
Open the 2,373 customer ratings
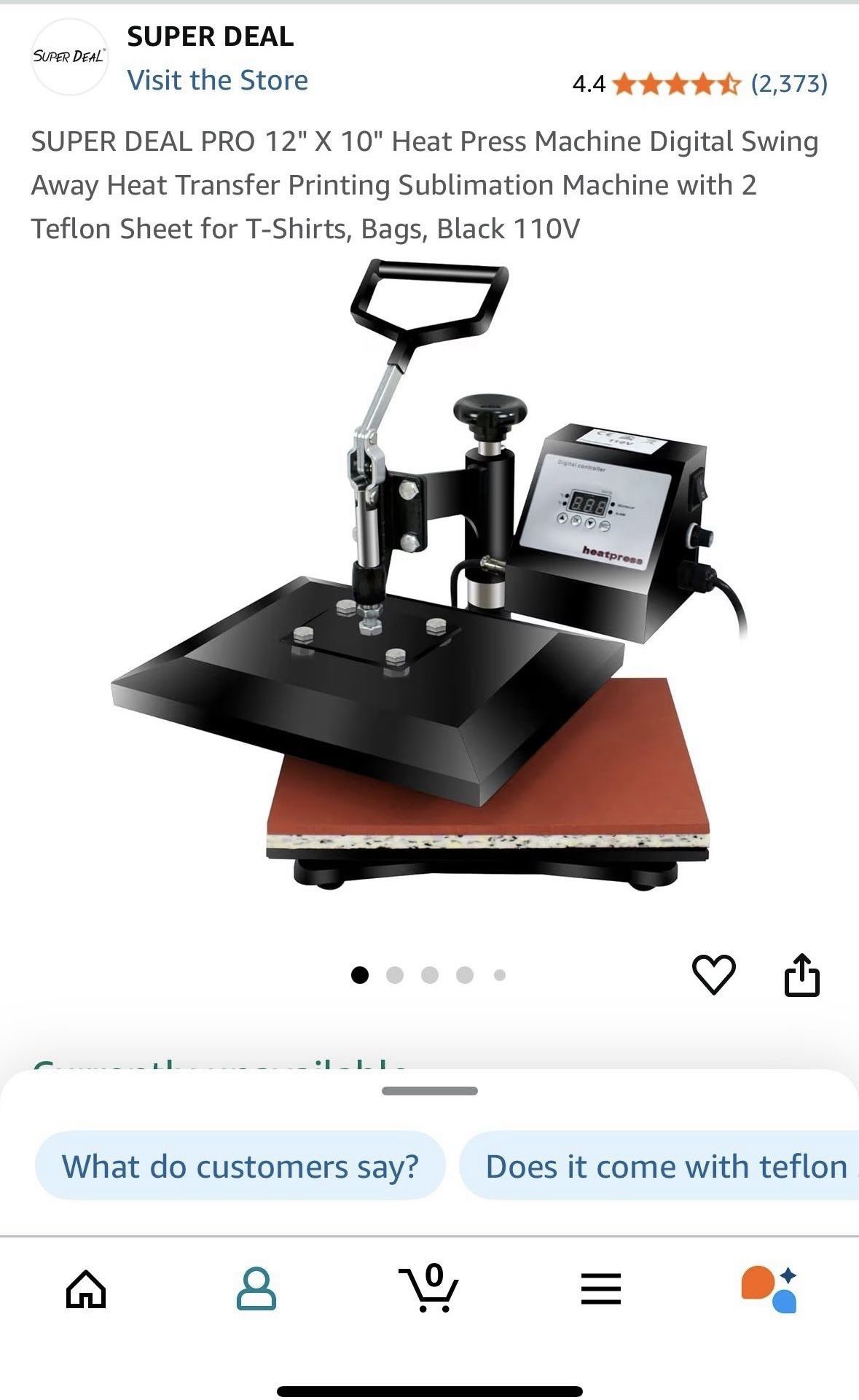pos(789,84)
